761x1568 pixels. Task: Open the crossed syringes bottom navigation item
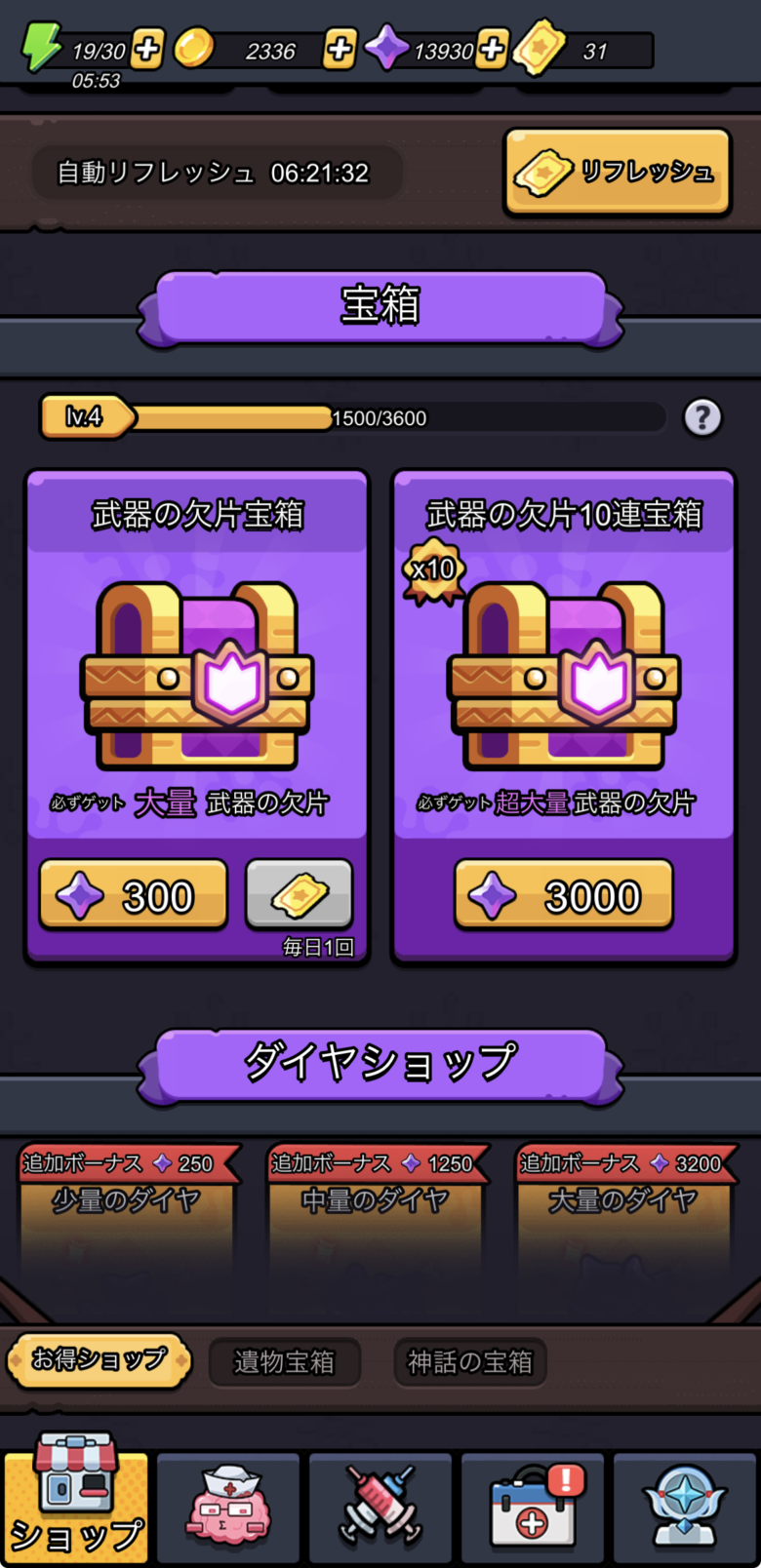click(380, 1502)
